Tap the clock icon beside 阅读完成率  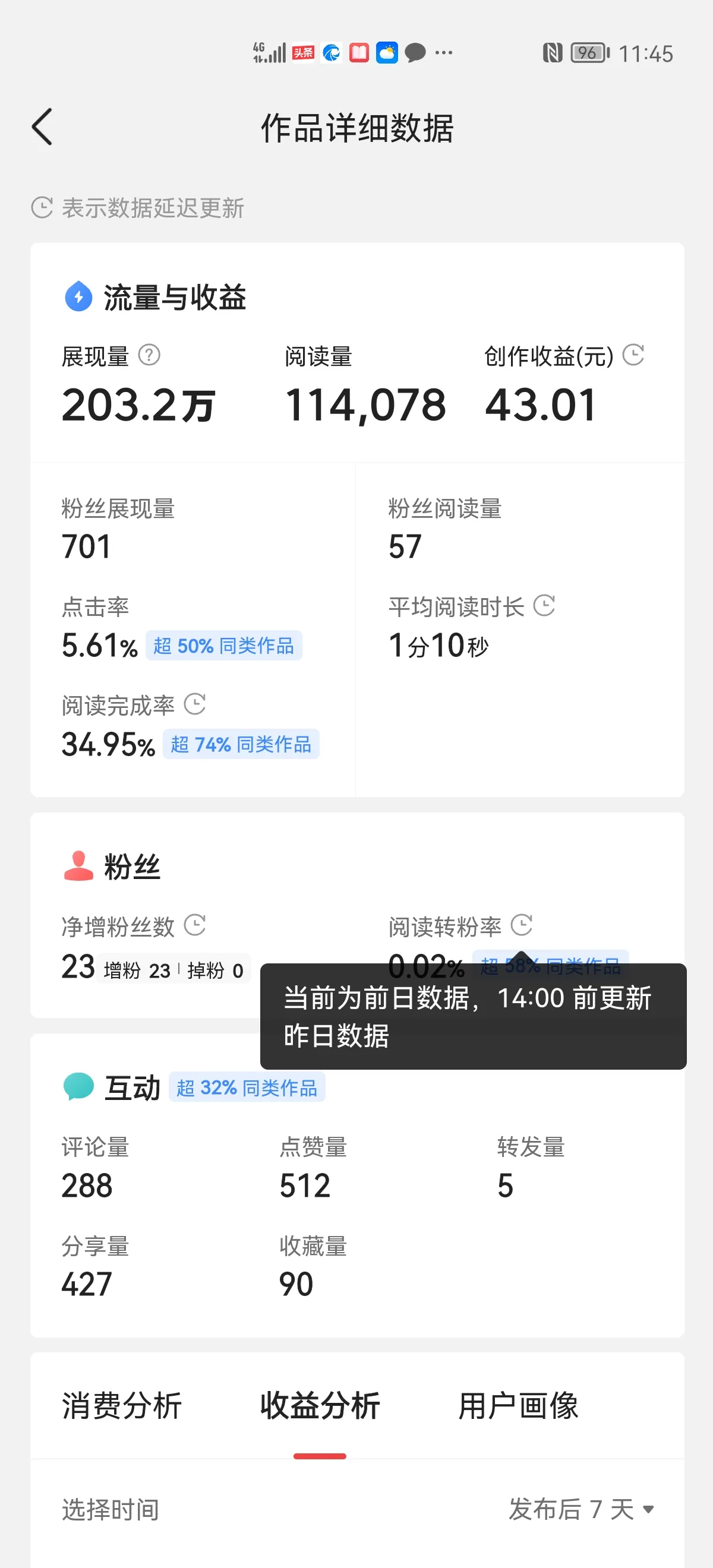tap(195, 704)
